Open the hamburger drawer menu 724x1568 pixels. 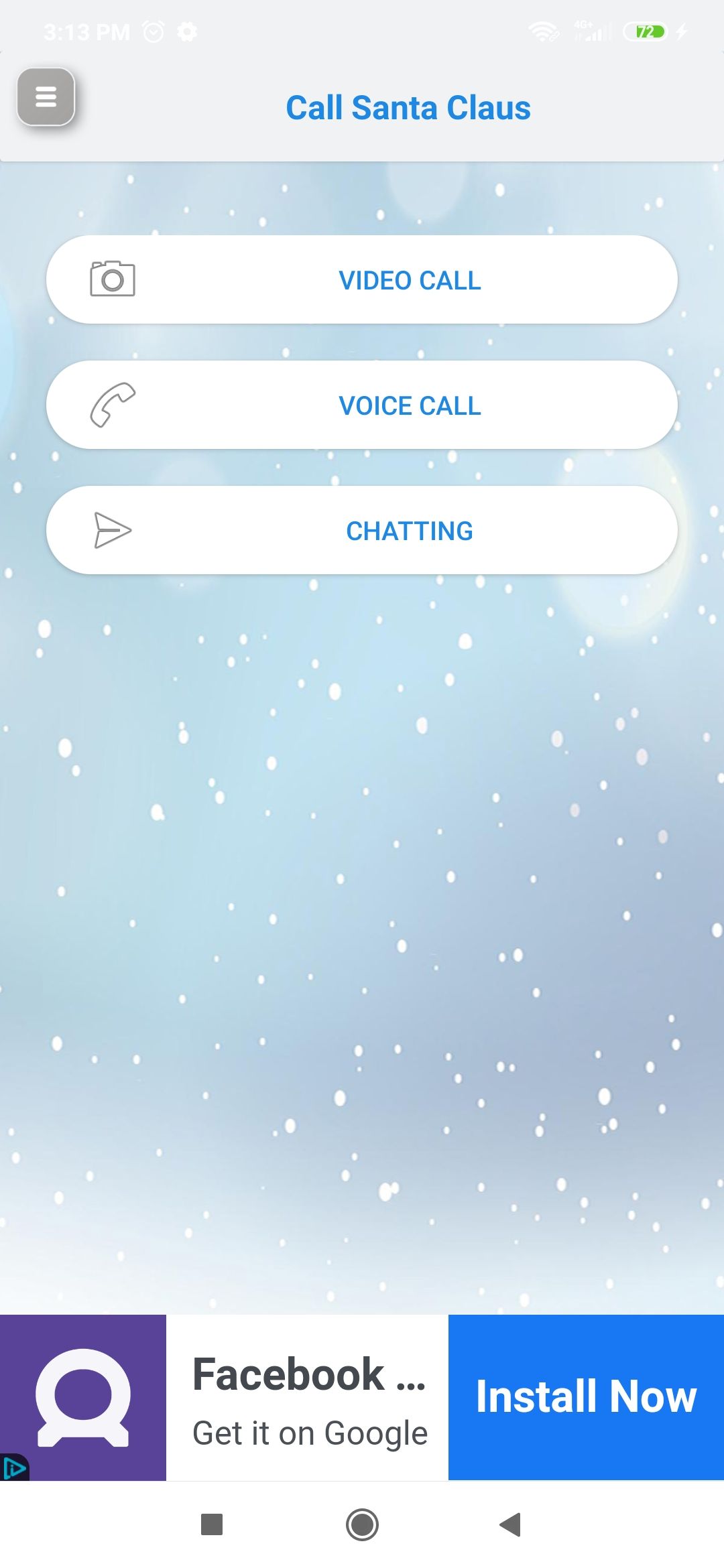pos(46,97)
